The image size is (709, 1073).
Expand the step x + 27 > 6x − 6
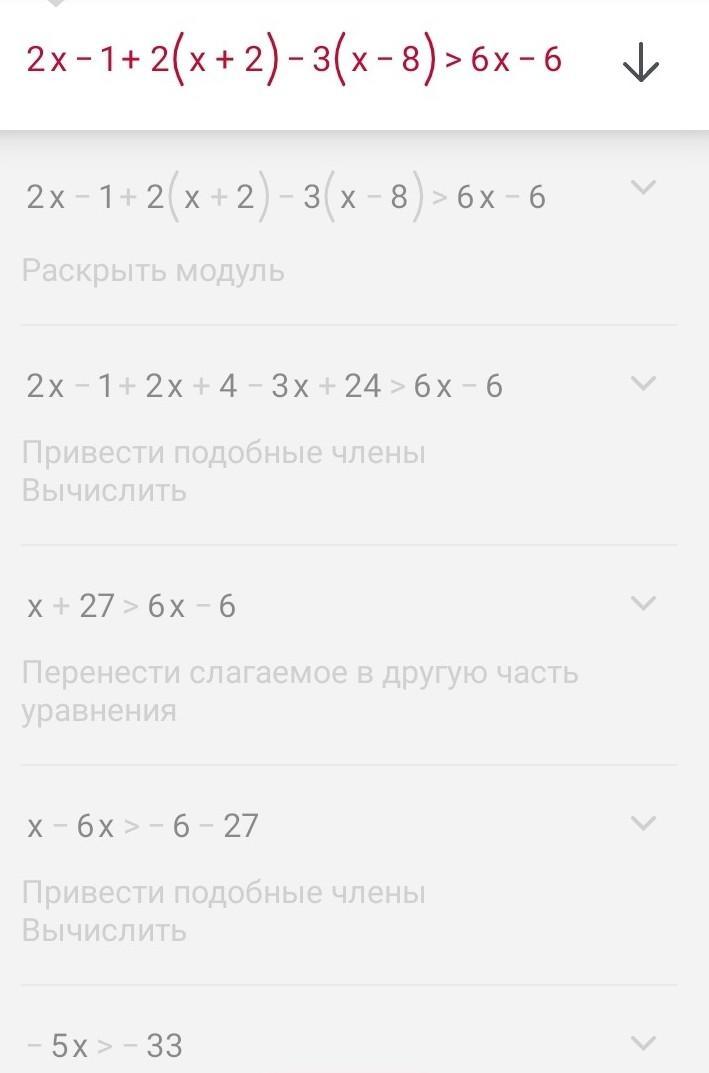click(645, 603)
